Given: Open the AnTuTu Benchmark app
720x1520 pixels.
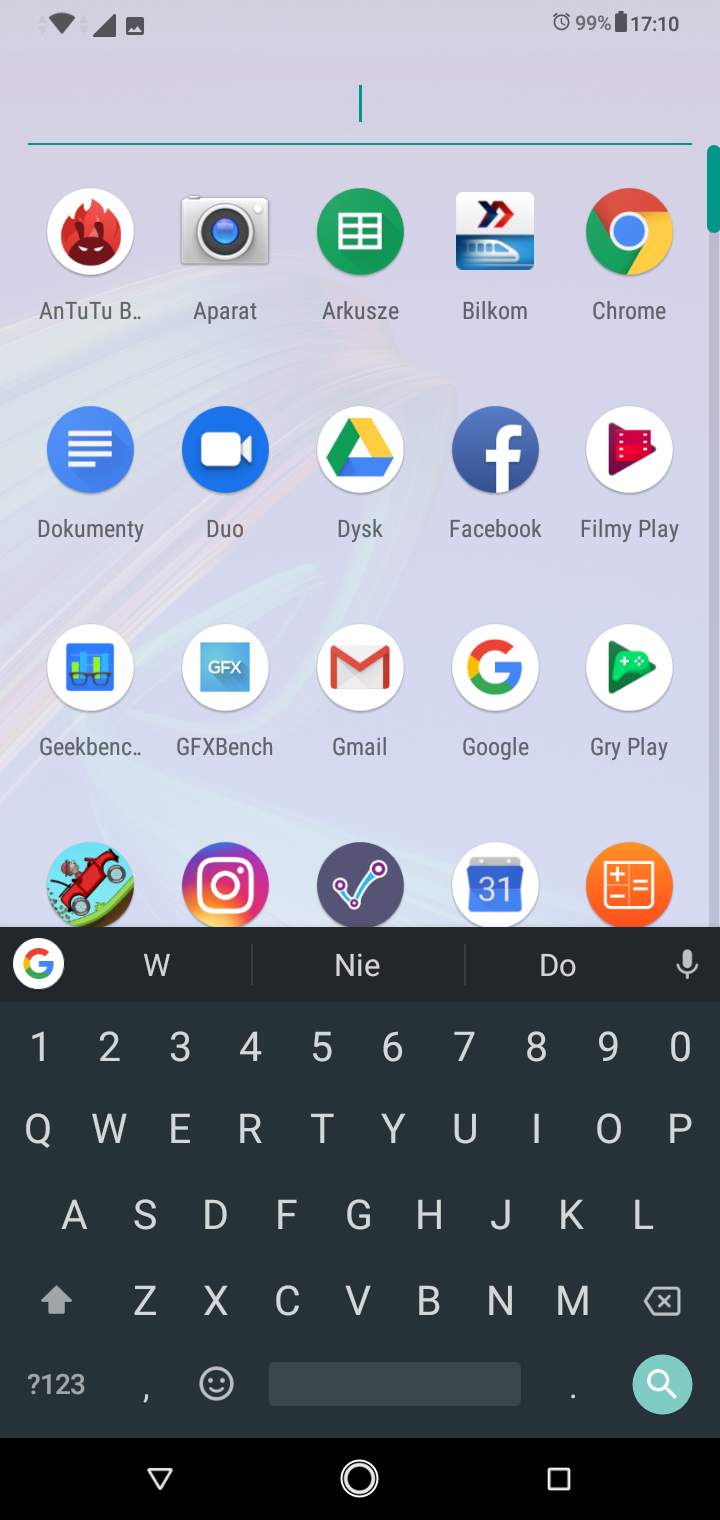Looking at the screenshot, I should (90, 232).
